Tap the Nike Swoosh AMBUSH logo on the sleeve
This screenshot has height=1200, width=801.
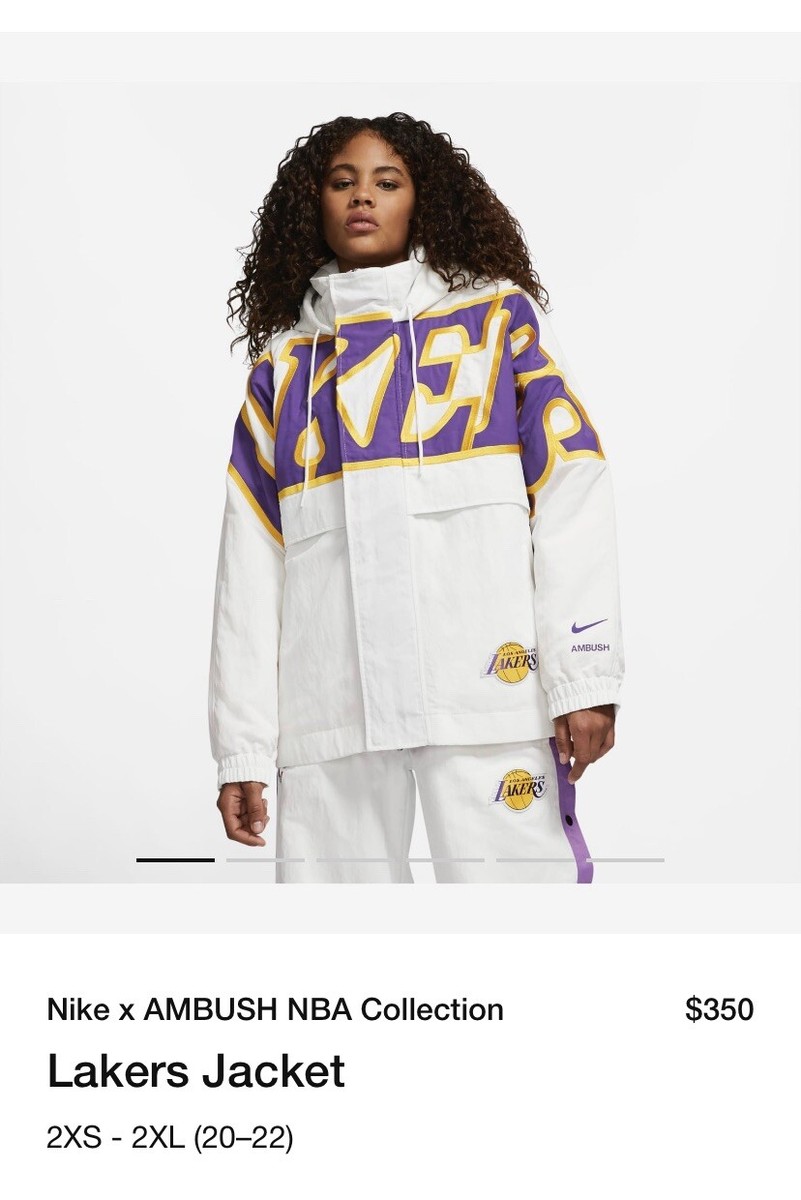coord(588,634)
